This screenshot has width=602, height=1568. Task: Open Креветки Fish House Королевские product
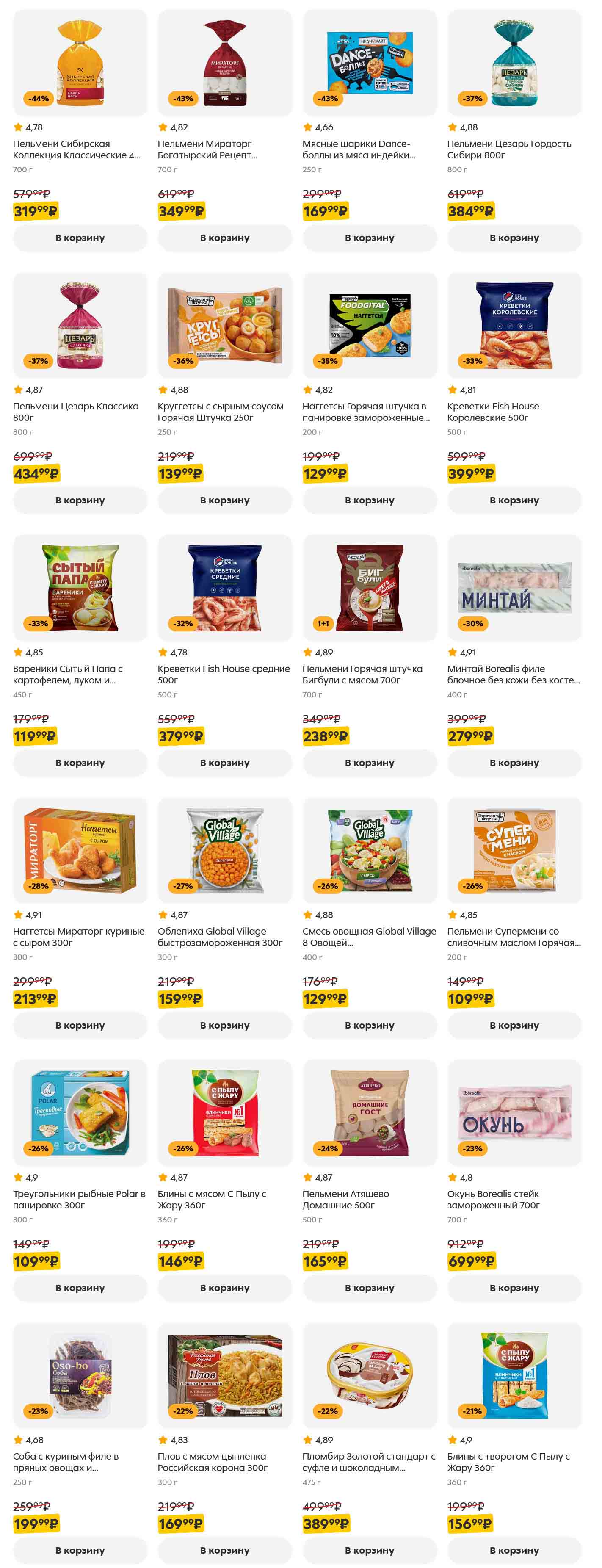514,326
